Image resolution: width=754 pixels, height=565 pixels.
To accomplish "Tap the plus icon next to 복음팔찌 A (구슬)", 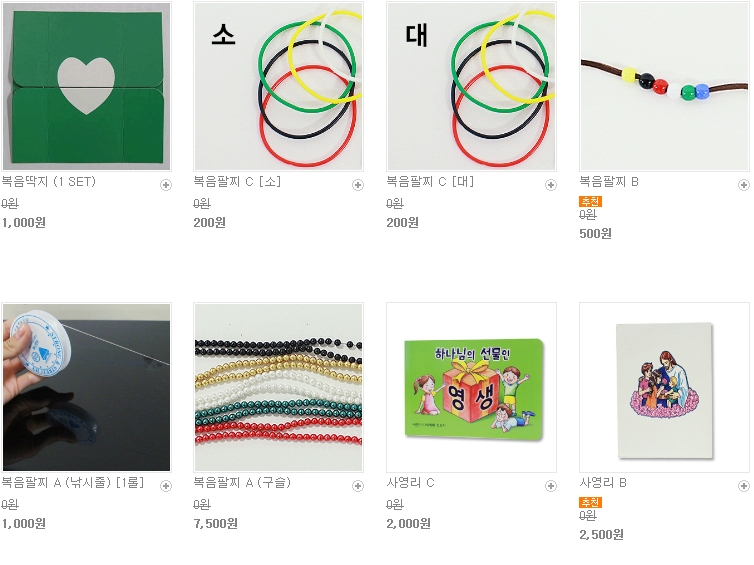I will coord(358,486).
